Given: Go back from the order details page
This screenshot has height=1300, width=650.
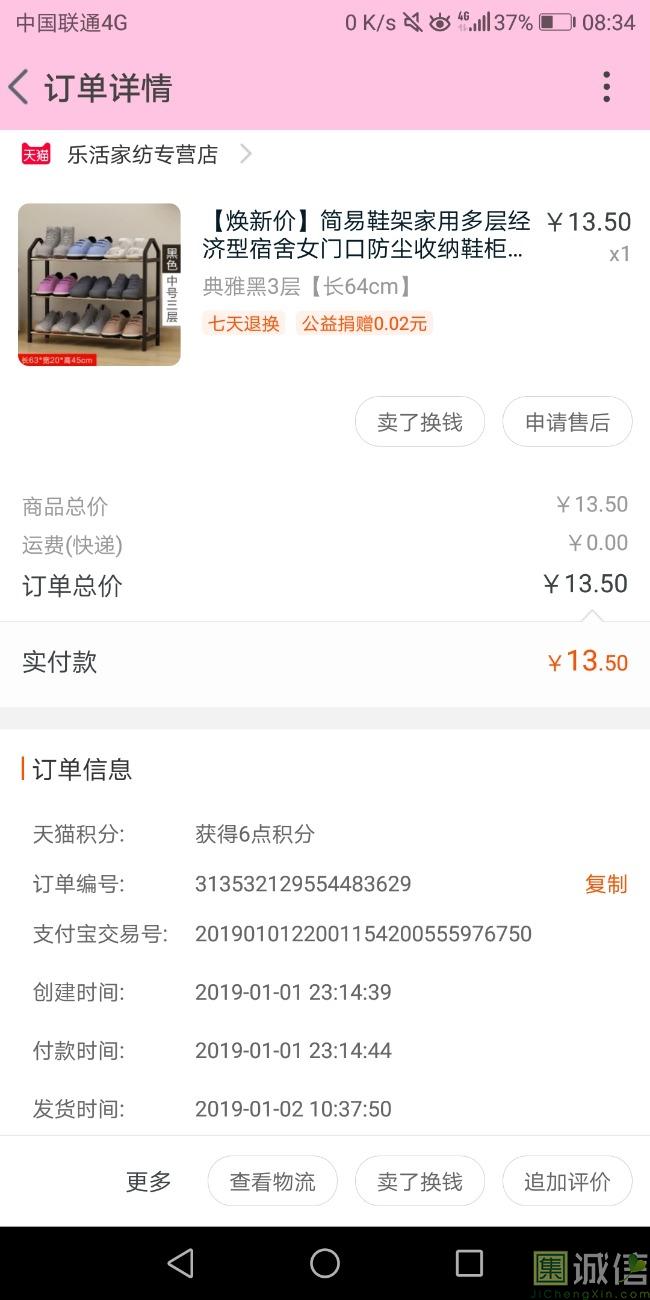Looking at the screenshot, I should tap(20, 88).
